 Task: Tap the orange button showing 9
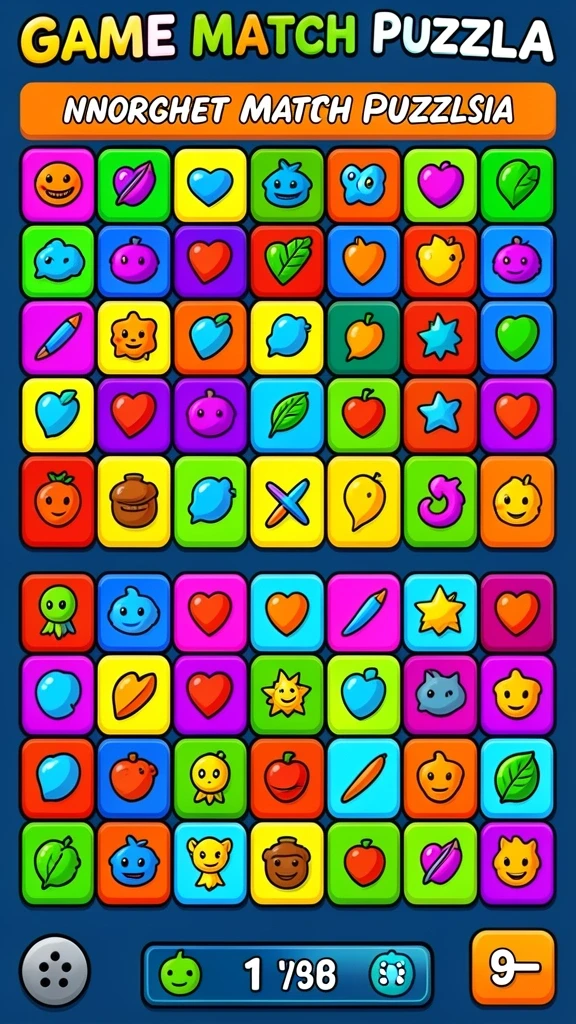coord(513,967)
